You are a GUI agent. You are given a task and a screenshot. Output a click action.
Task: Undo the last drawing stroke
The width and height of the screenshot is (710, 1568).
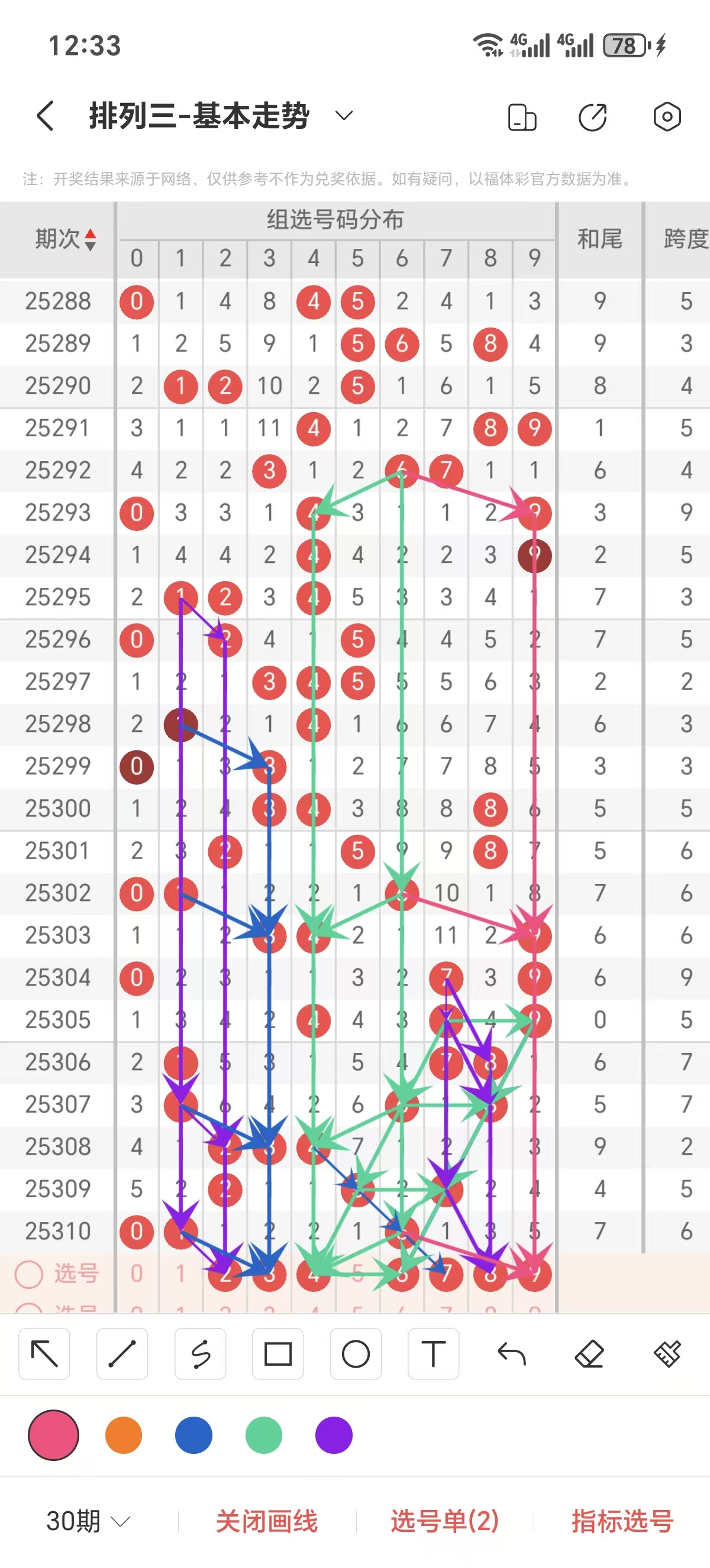511,1354
